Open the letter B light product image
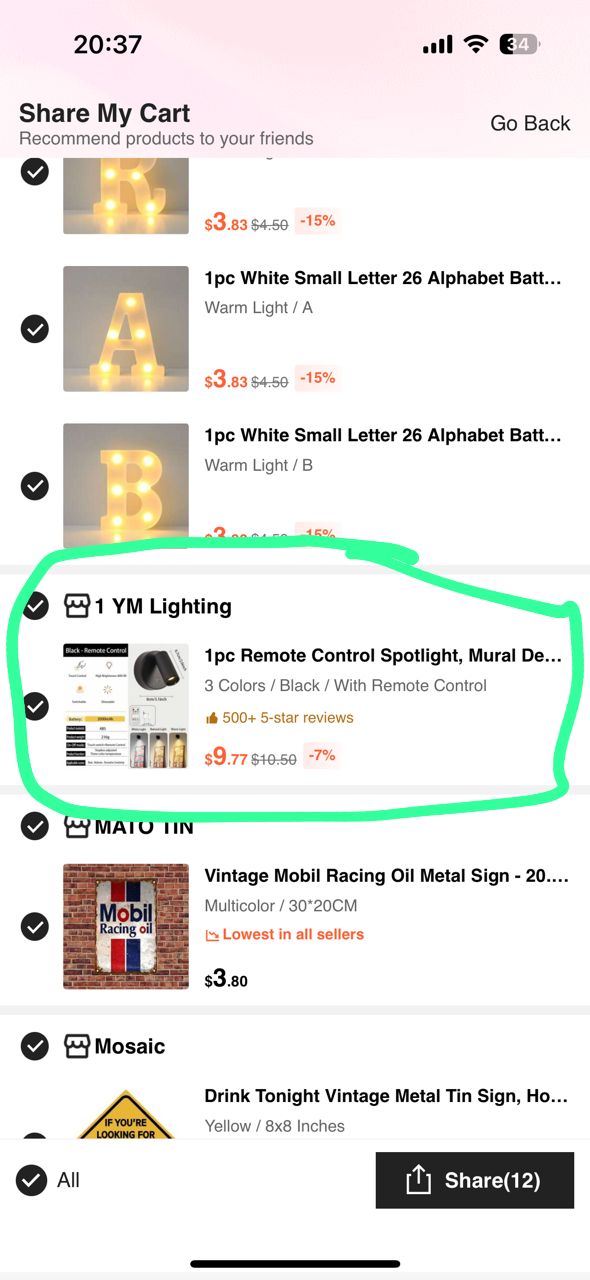The width and height of the screenshot is (590, 1280). (126, 486)
